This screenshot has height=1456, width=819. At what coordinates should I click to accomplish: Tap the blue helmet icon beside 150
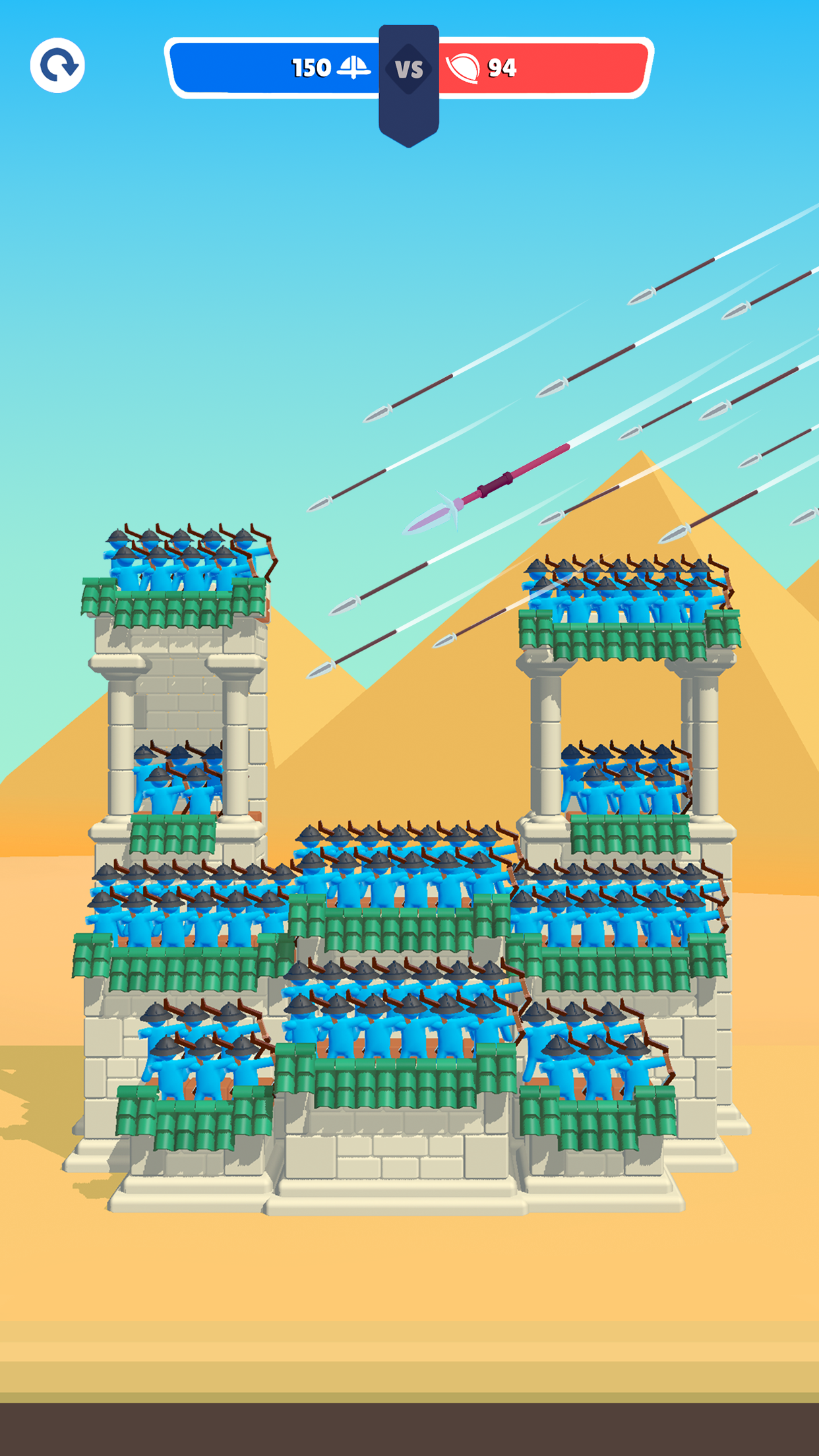[353, 67]
